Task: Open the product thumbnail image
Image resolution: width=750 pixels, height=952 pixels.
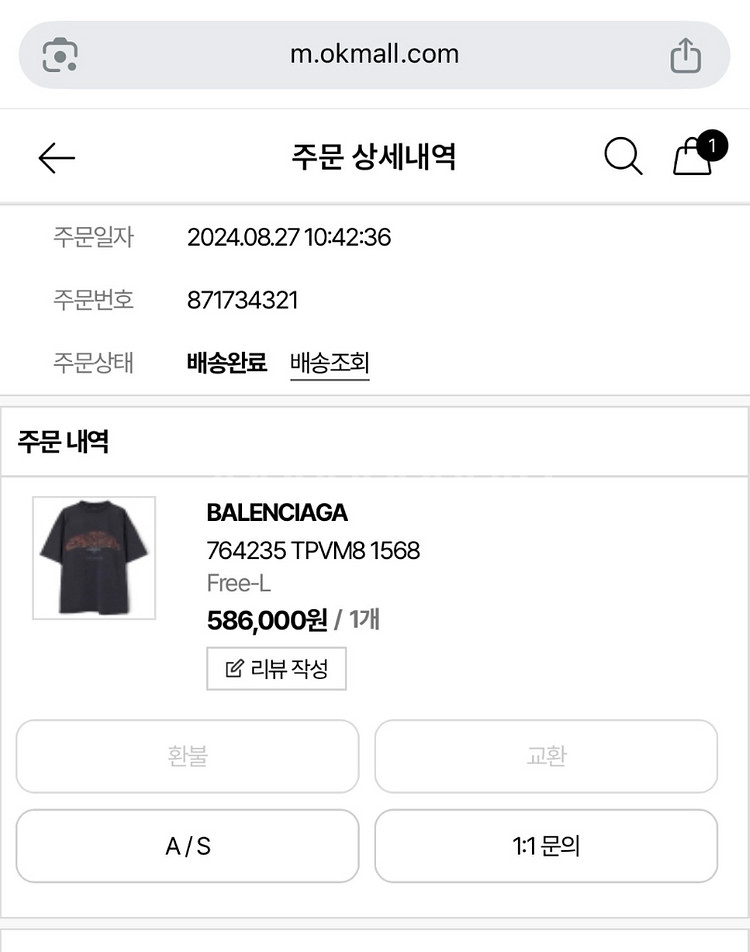Action: (x=93, y=558)
